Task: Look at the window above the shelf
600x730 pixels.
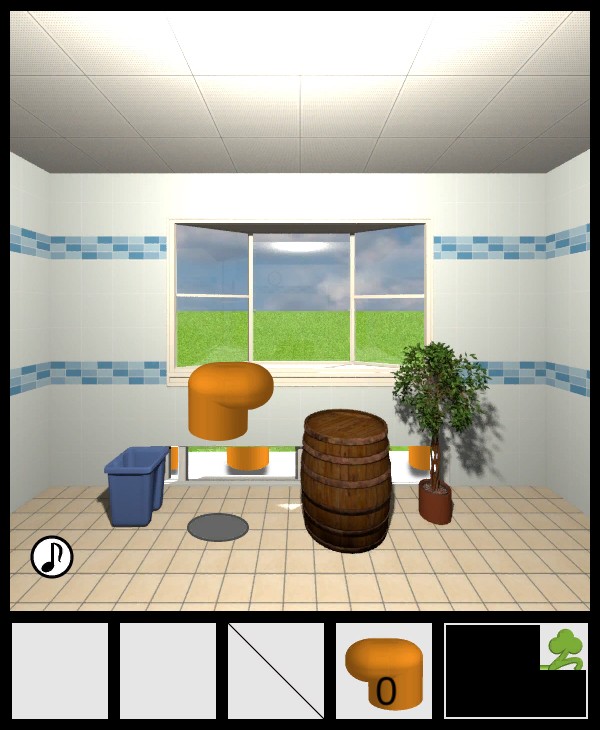Action: click(x=301, y=296)
